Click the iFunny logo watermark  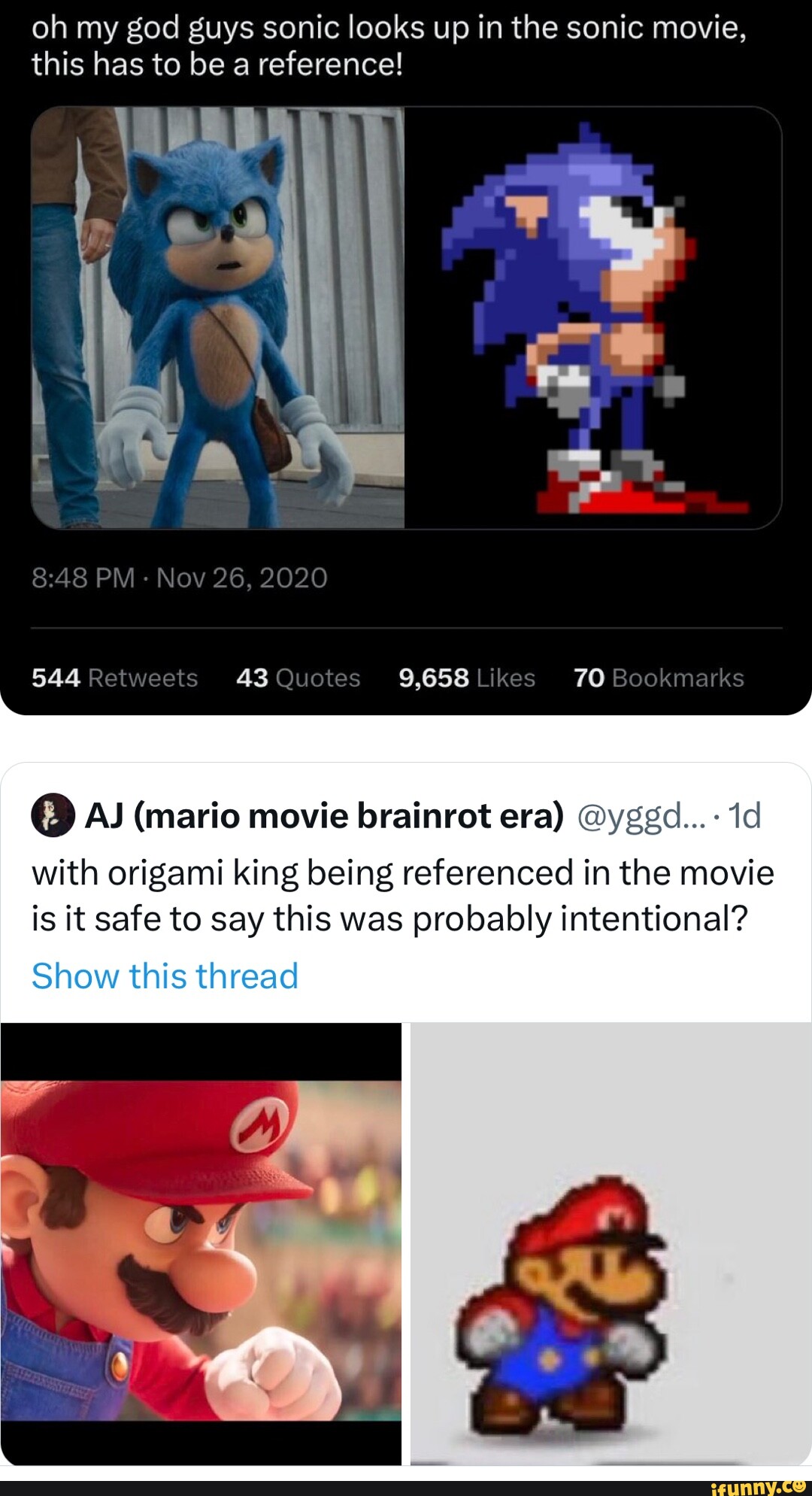[x=758, y=1483]
